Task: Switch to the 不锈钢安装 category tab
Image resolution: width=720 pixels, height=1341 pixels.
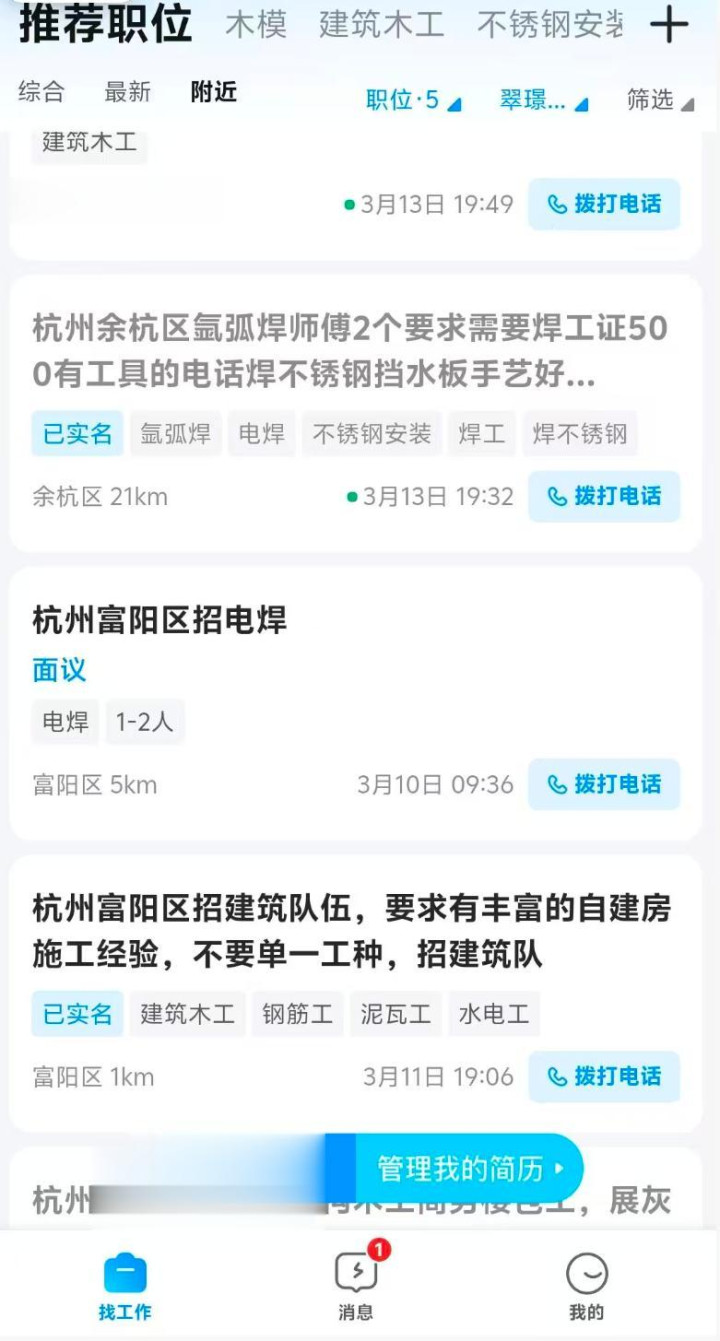Action: [x=550, y=25]
